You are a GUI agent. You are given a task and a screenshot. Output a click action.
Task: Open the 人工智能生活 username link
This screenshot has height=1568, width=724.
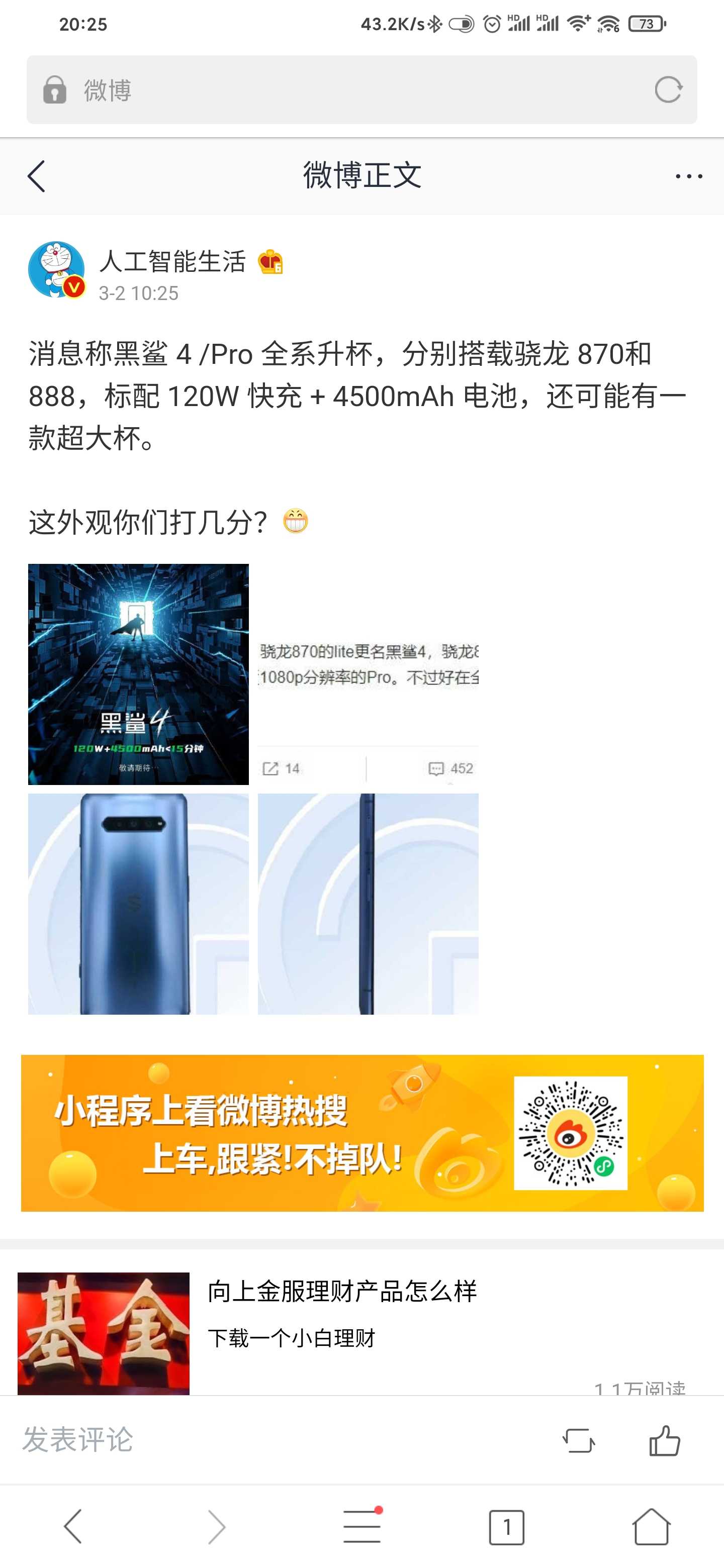pos(172,261)
